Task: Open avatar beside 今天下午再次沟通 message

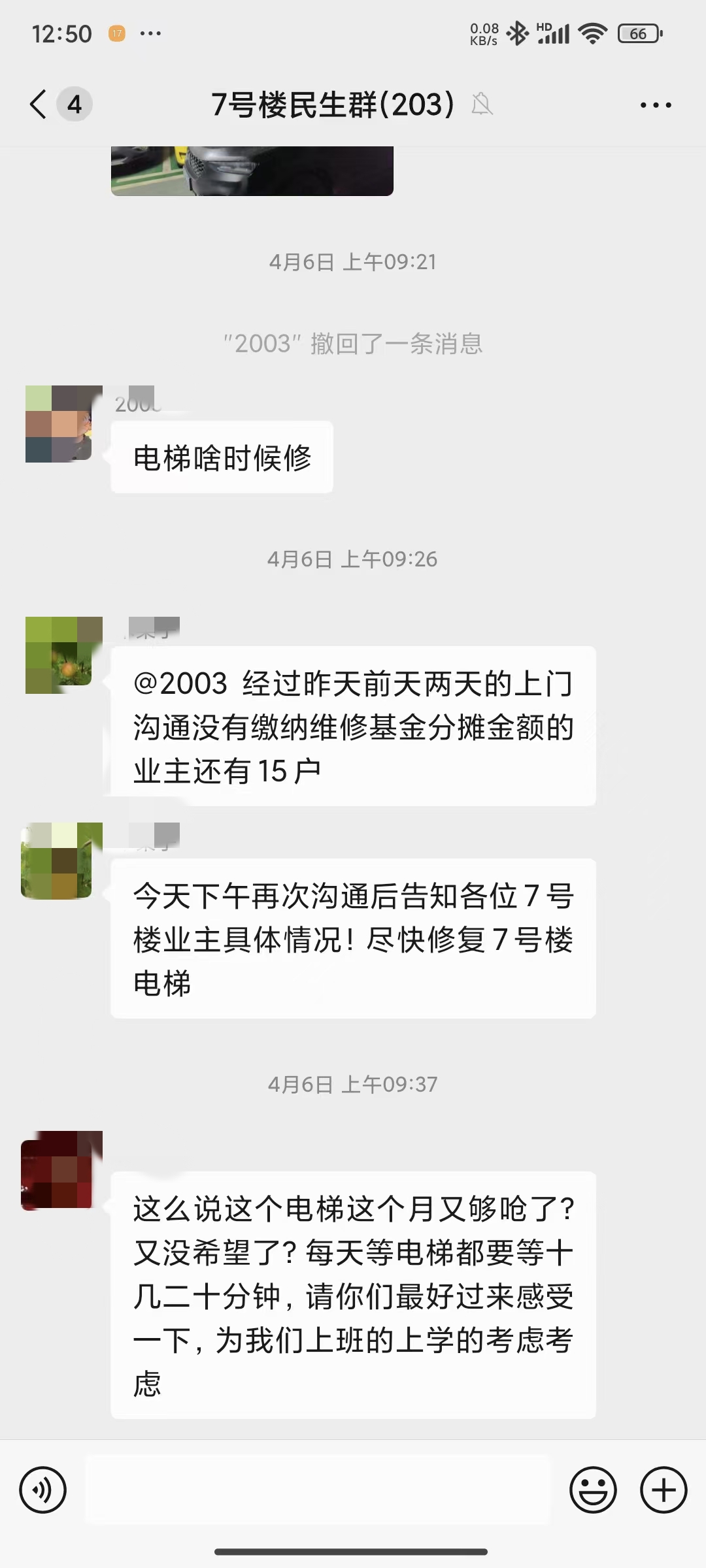Action: pyautogui.click(x=57, y=860)
